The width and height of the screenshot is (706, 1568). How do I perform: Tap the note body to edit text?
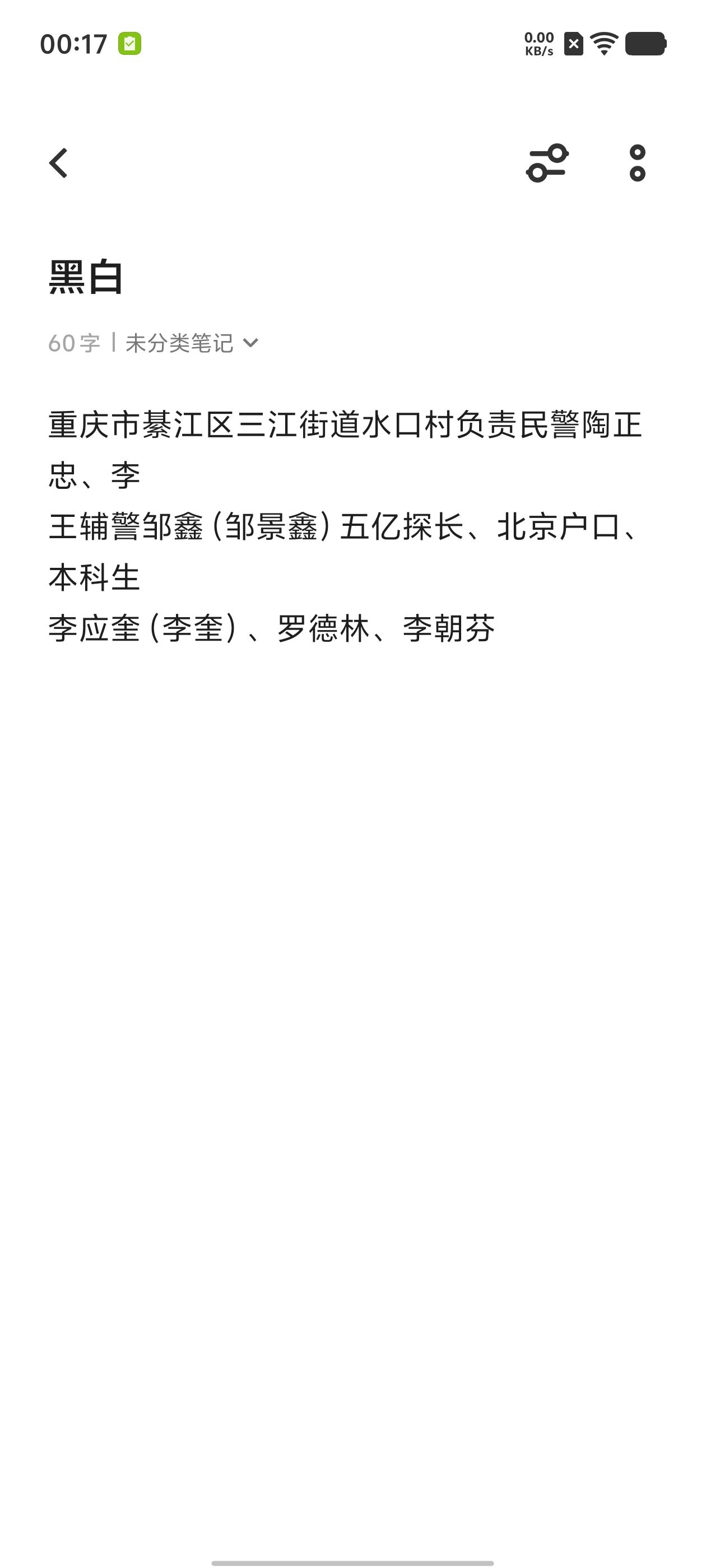pyautogui.click(x=344, y=526)
